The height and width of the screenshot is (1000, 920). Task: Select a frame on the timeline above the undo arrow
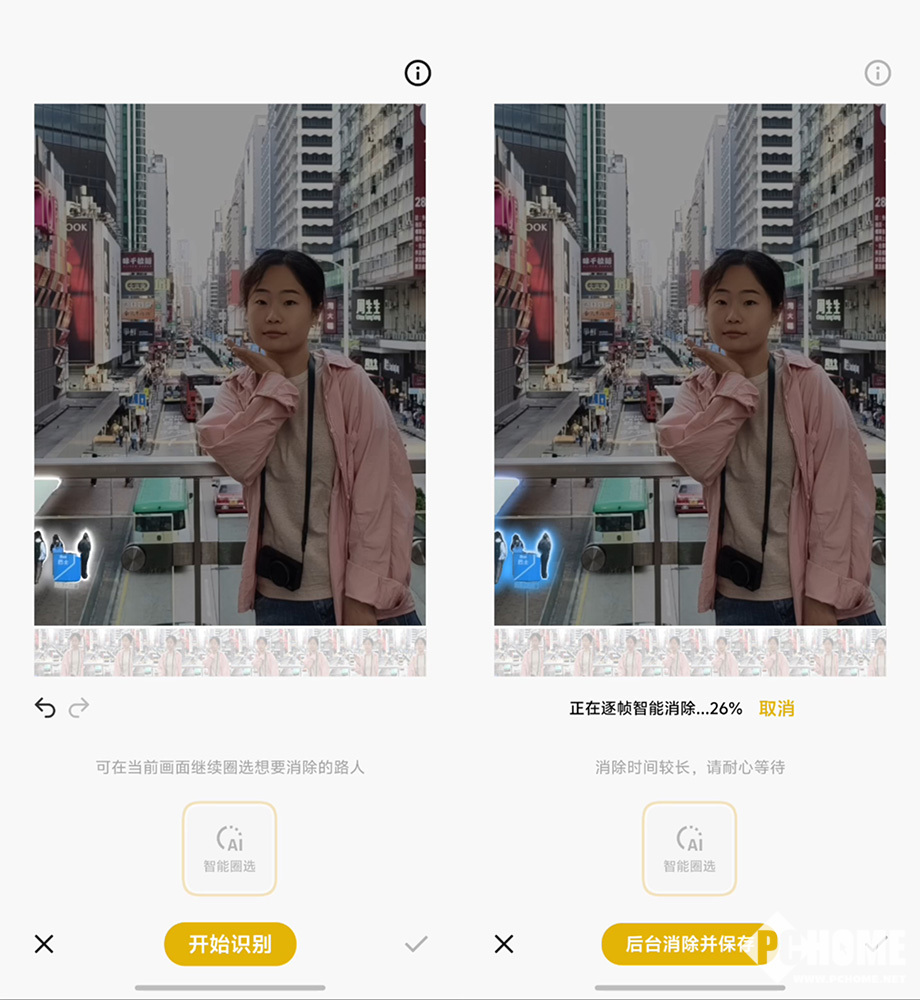pyautogui.click(x=230, y=652)
